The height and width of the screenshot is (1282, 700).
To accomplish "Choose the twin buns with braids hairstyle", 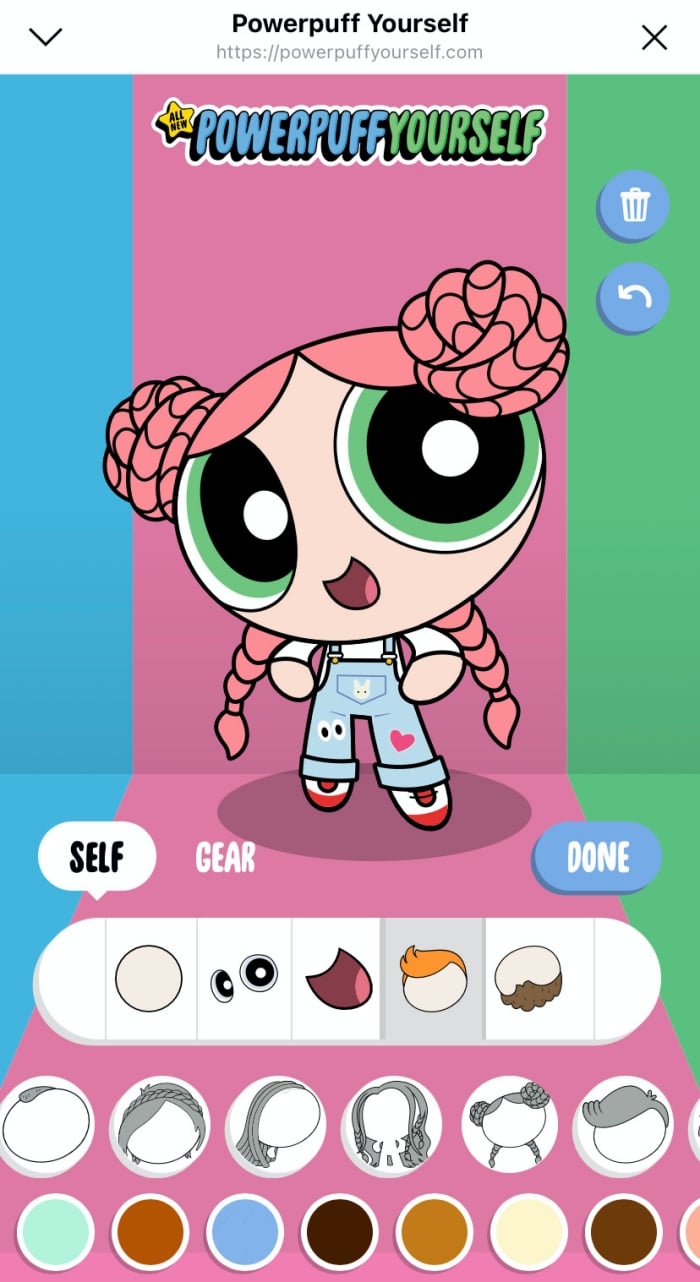I will click(x=509, y=1126).
